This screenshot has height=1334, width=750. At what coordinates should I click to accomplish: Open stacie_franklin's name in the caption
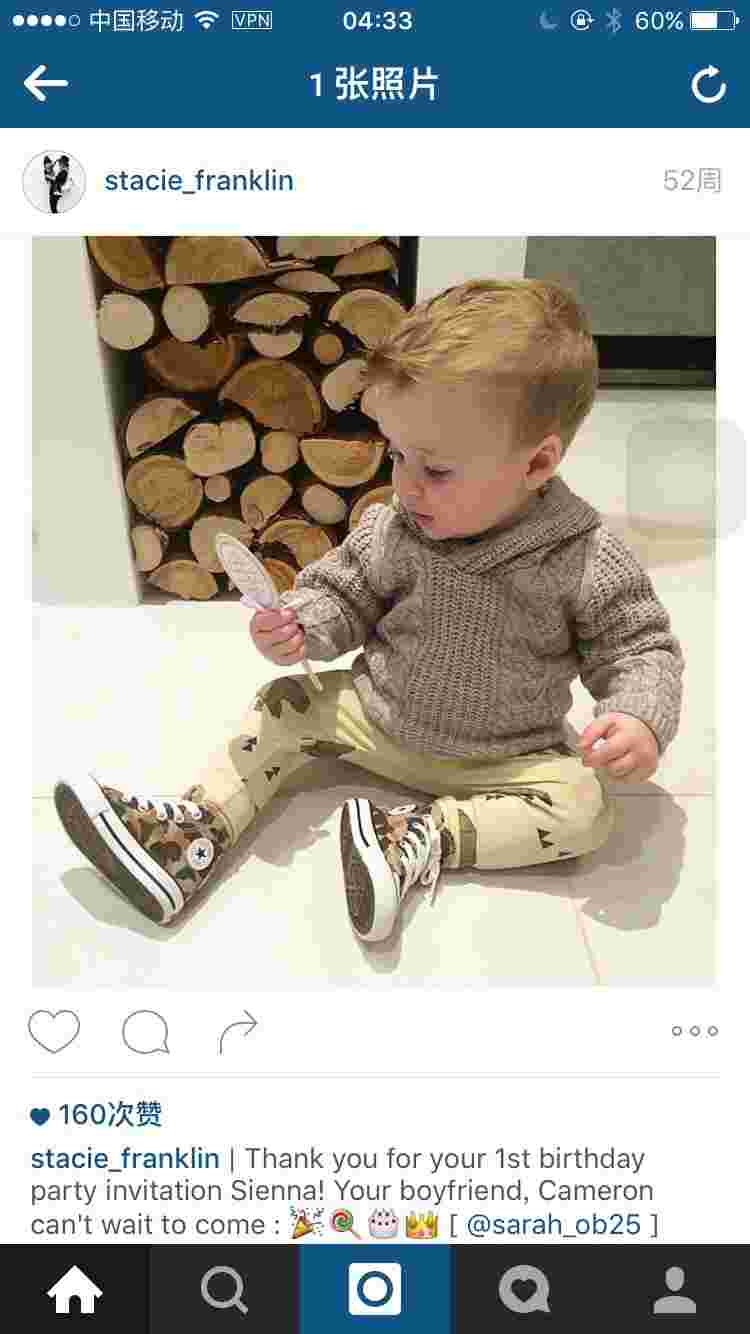pos(125,1159)
